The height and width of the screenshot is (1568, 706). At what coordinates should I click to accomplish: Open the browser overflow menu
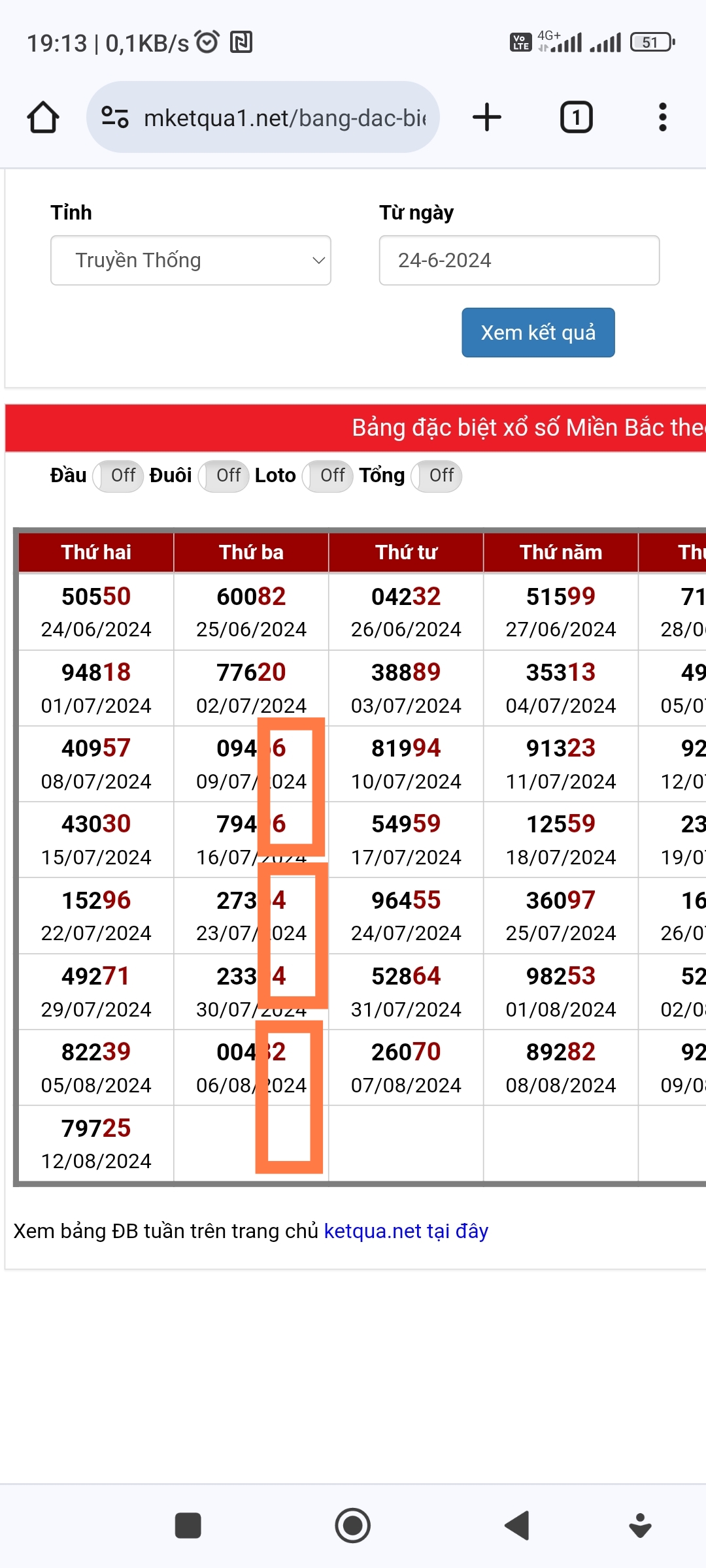point(663,118)
